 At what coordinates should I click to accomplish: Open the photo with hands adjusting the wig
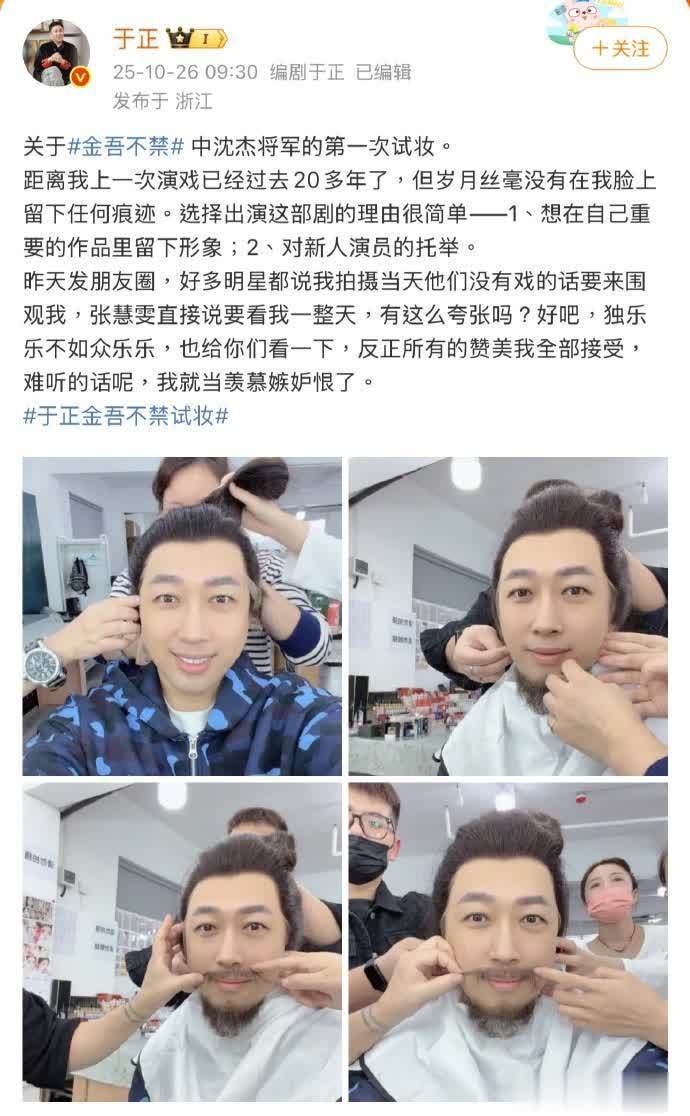[508, 616]
